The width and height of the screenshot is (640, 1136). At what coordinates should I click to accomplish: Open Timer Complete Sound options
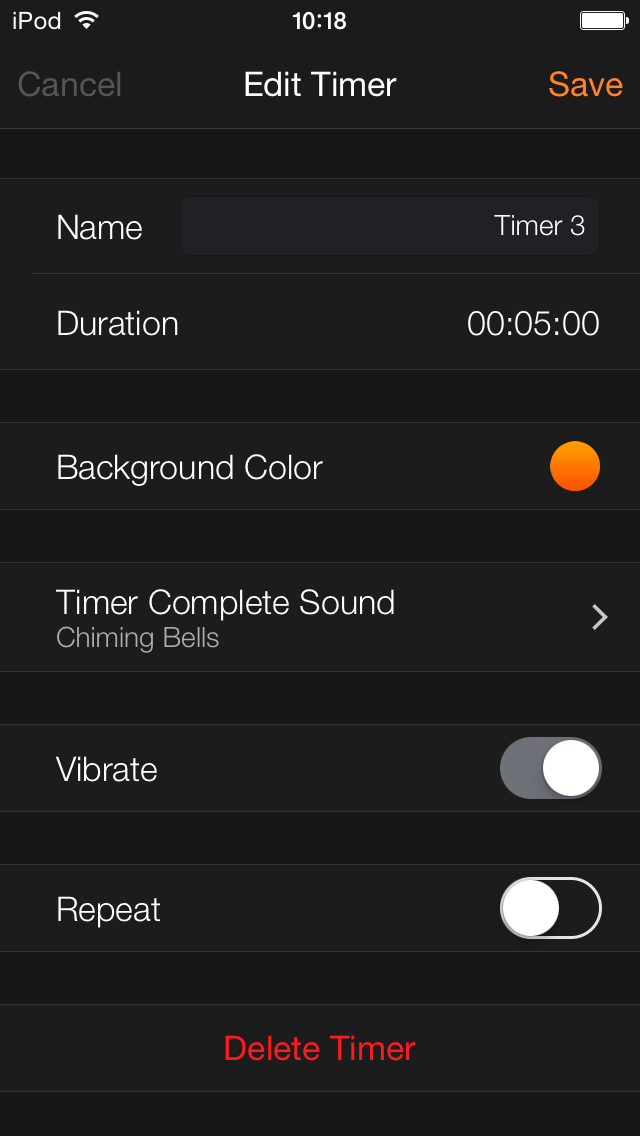(320, 617)
